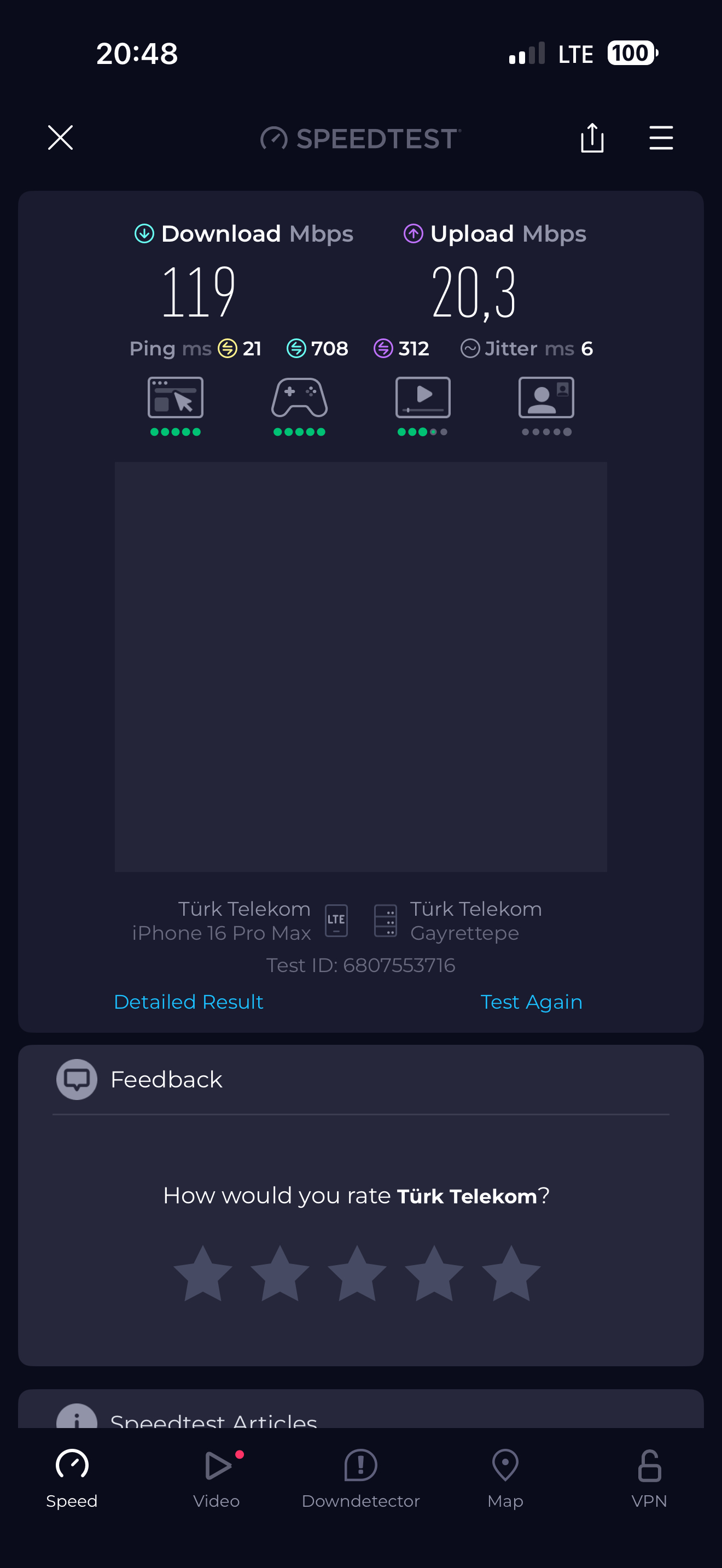Rate Türk Telekom one star

tap(203, 1273)
